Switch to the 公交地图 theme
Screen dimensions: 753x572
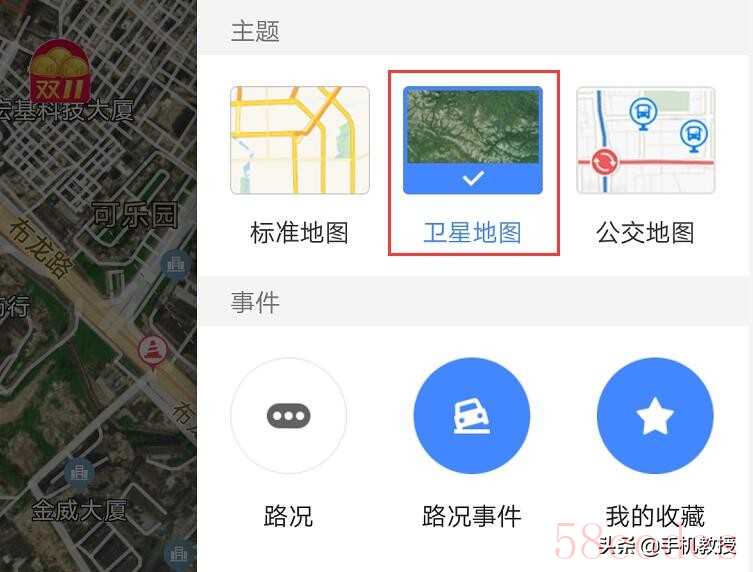tap(645, 141)
